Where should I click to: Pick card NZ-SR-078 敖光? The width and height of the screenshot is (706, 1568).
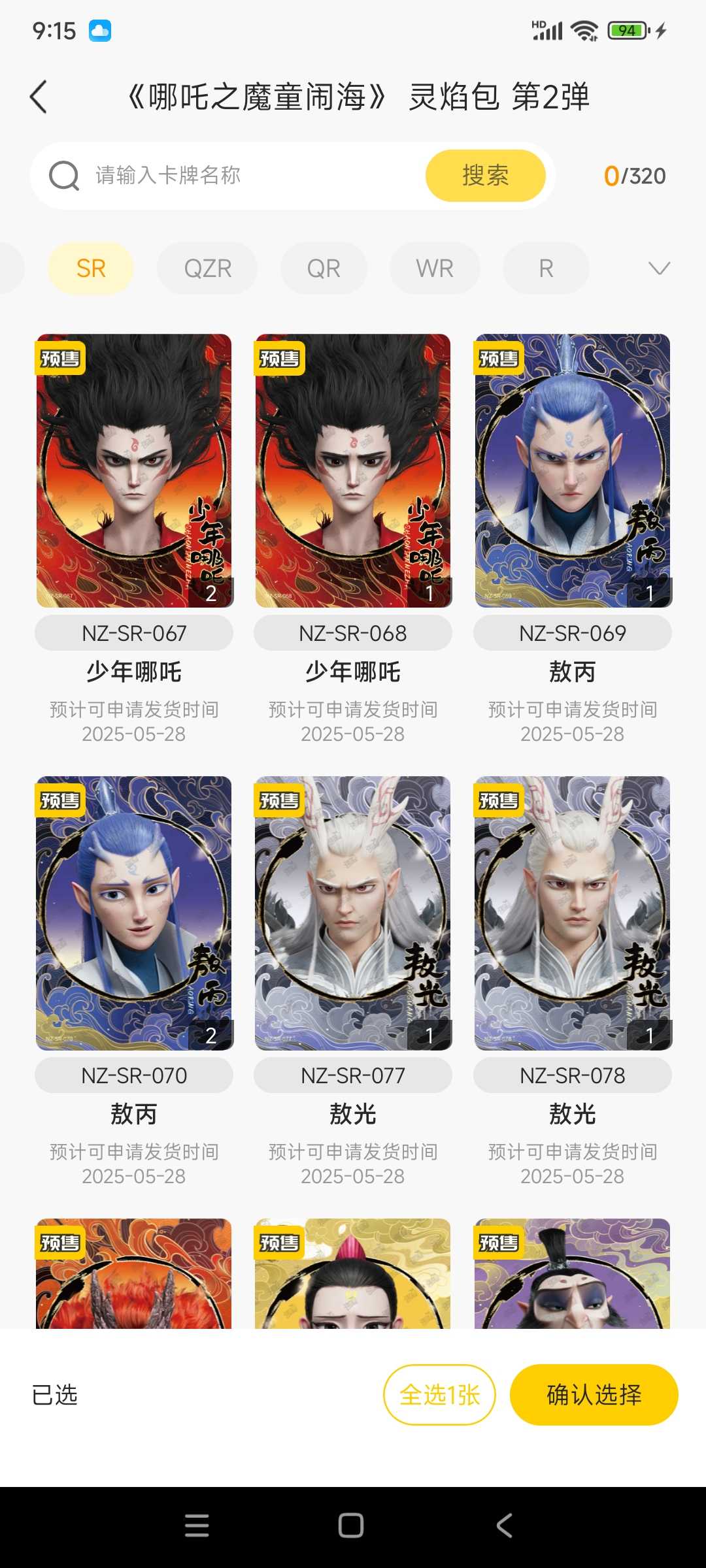tap(573, 913)
